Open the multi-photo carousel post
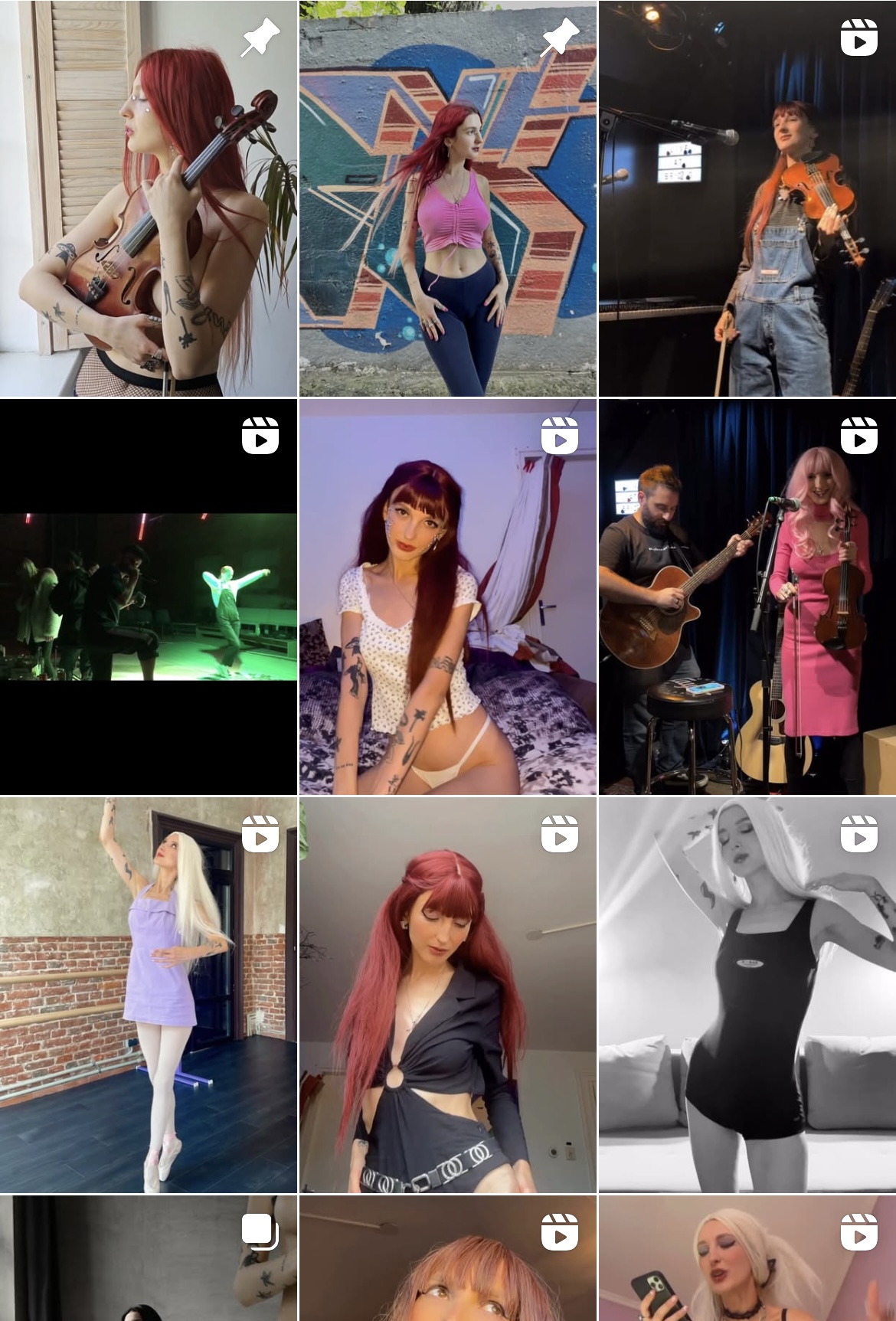This screenshot has width=896, height=1321. click(149, 1258)
